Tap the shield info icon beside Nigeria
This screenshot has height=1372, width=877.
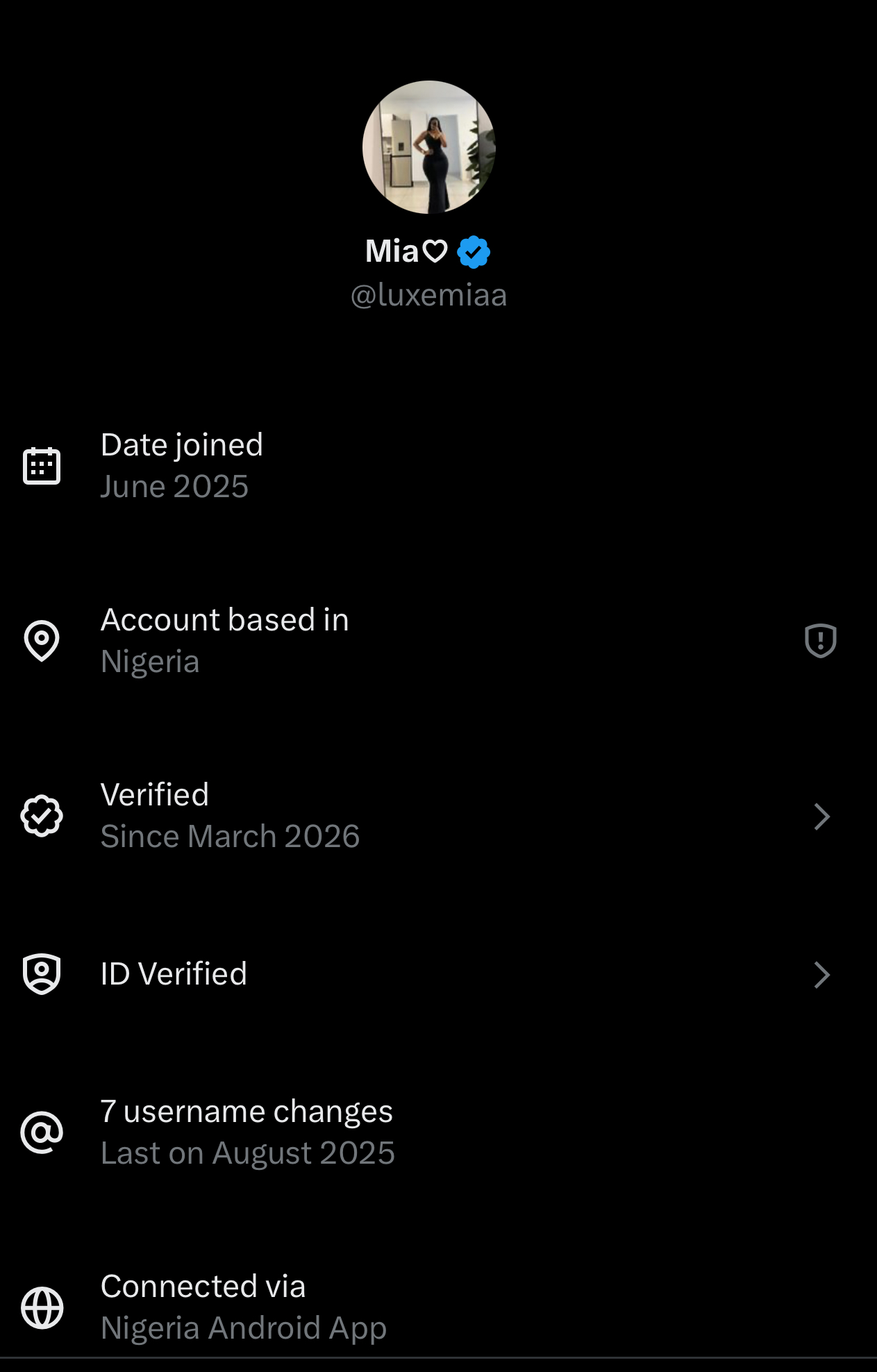pyautogui.click(x=820, y=640)
